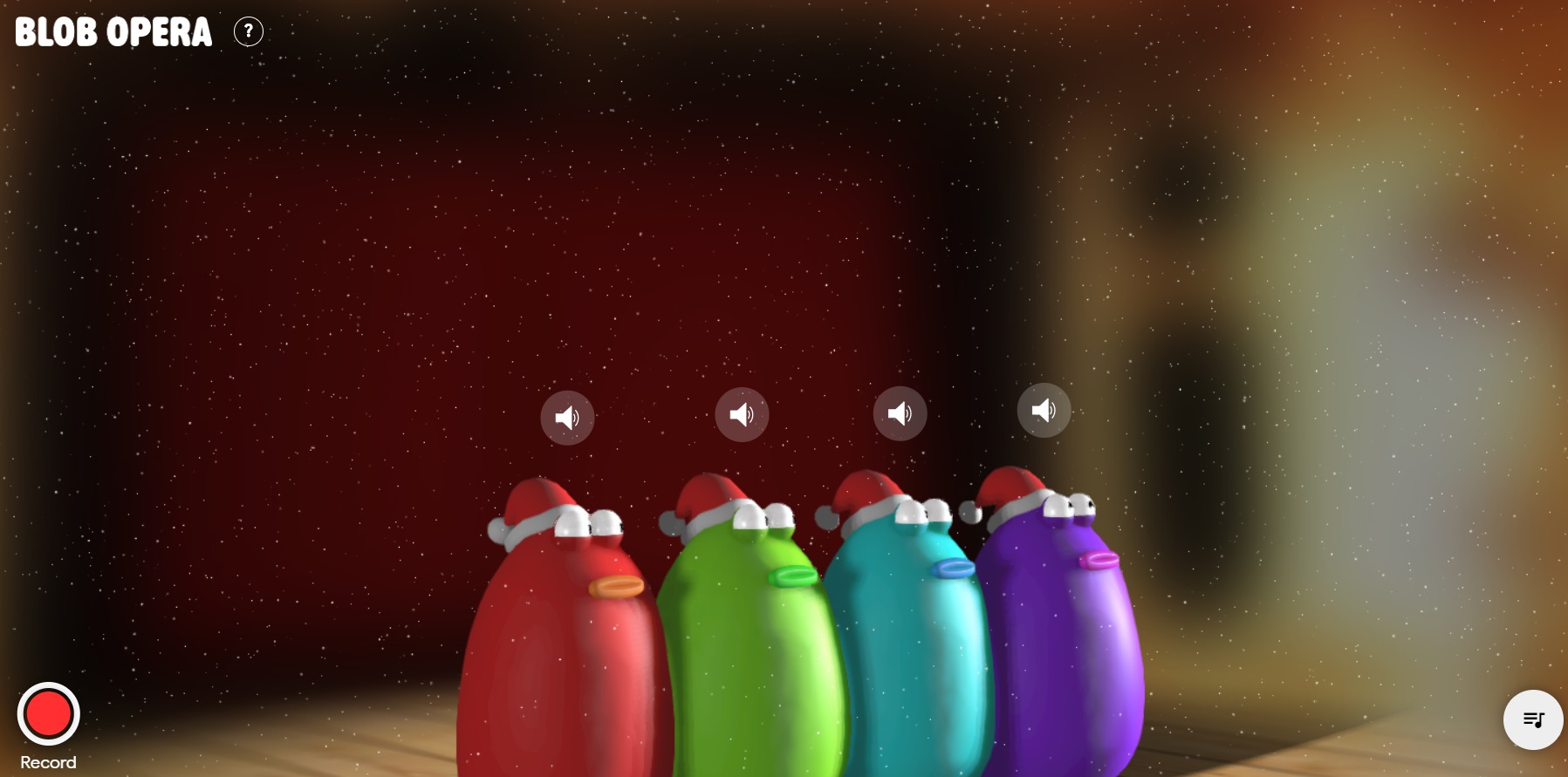
Task: Mute the teal blob's speaker
Action: tap(900, 413)
